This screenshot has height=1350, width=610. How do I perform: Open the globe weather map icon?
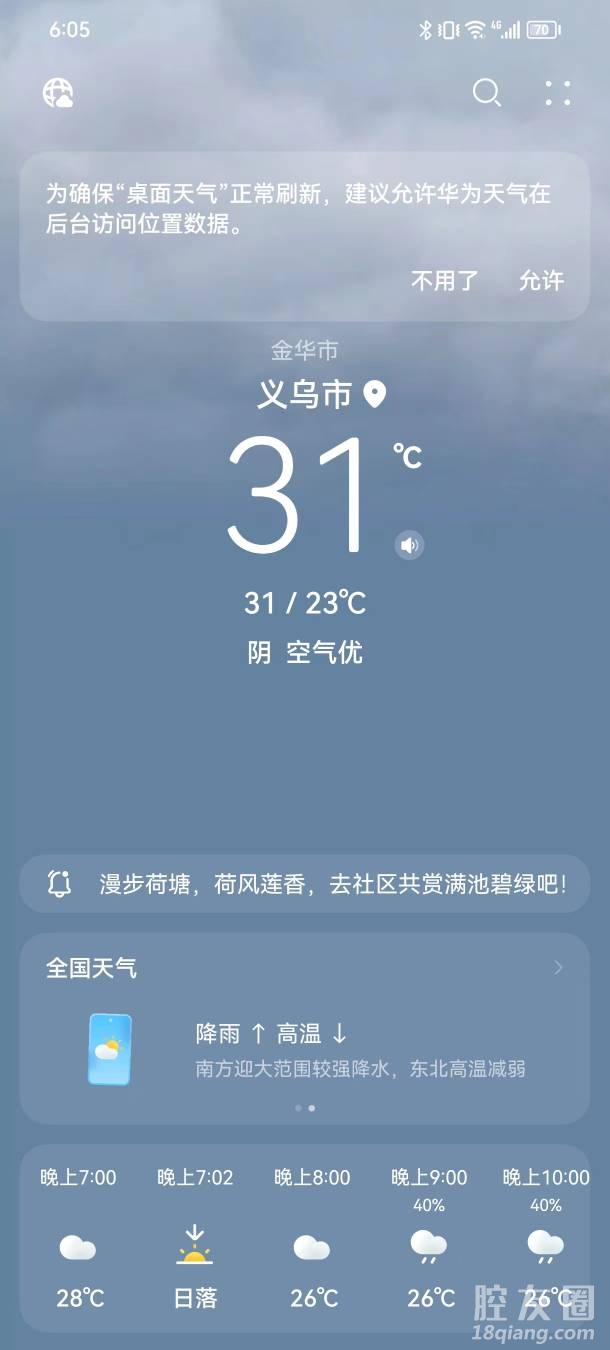point(58,93)
